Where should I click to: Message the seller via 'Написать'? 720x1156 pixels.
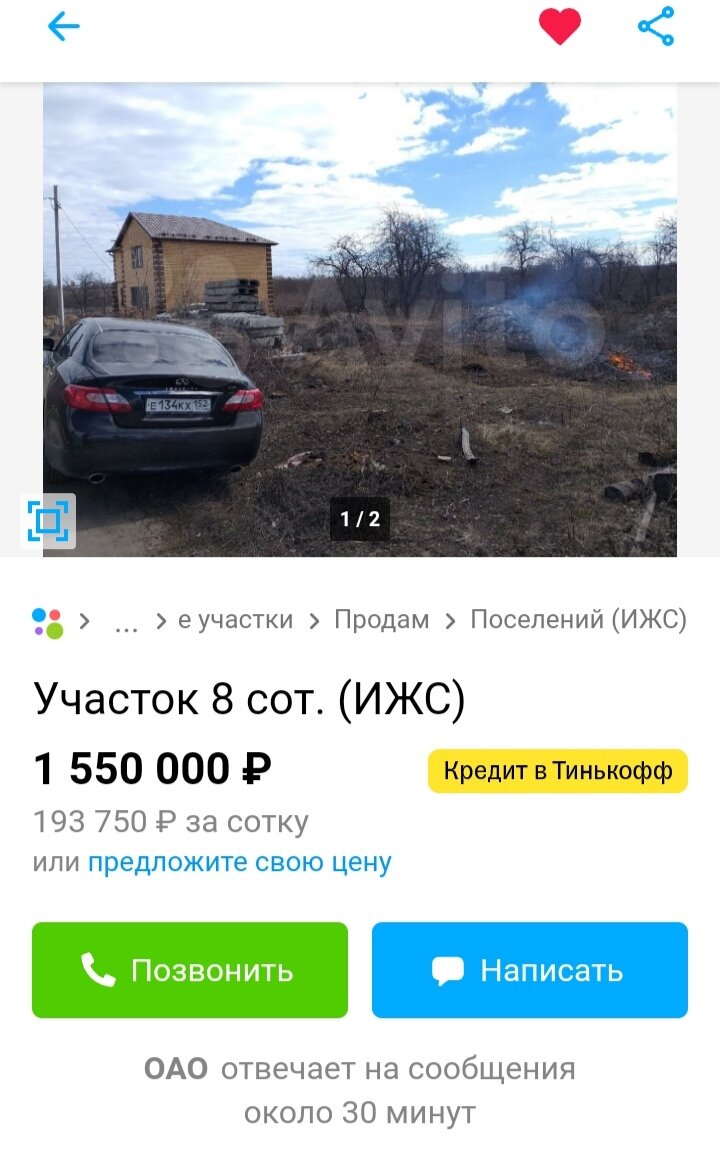click(530, 970)
